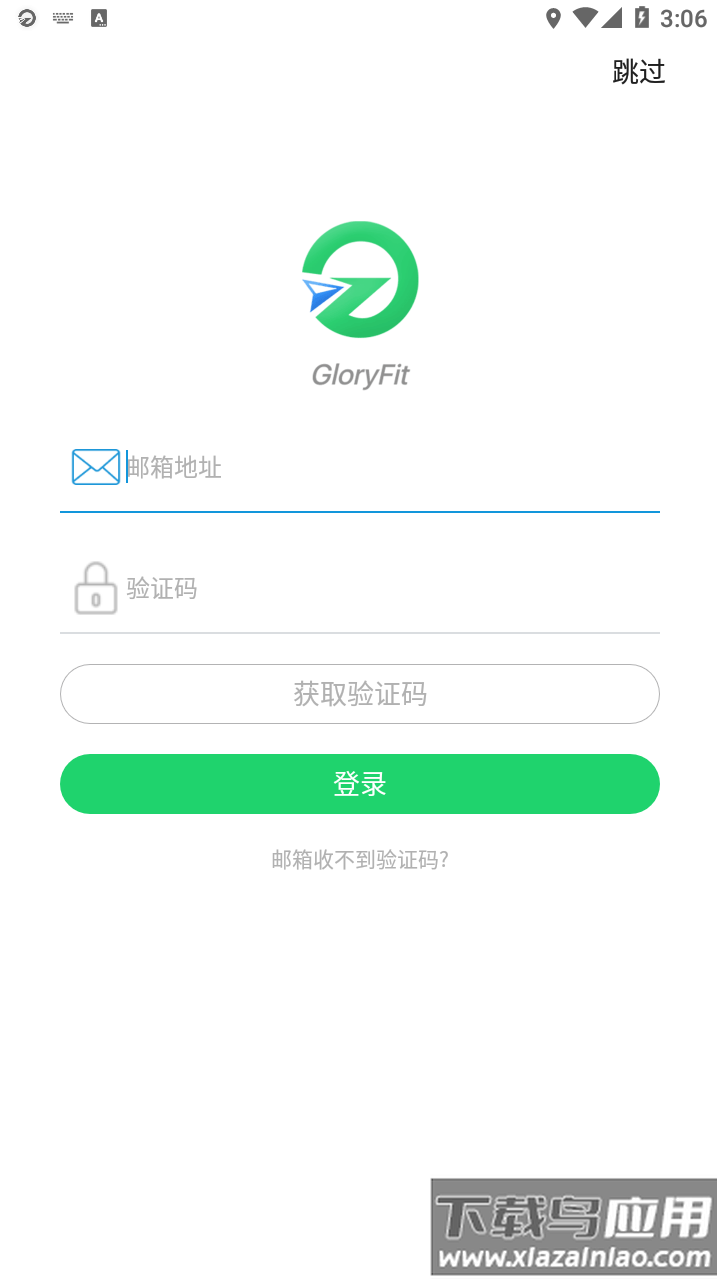Tap the 跳过 skip link
This screenshot has width=720, height=1280.
639,72
